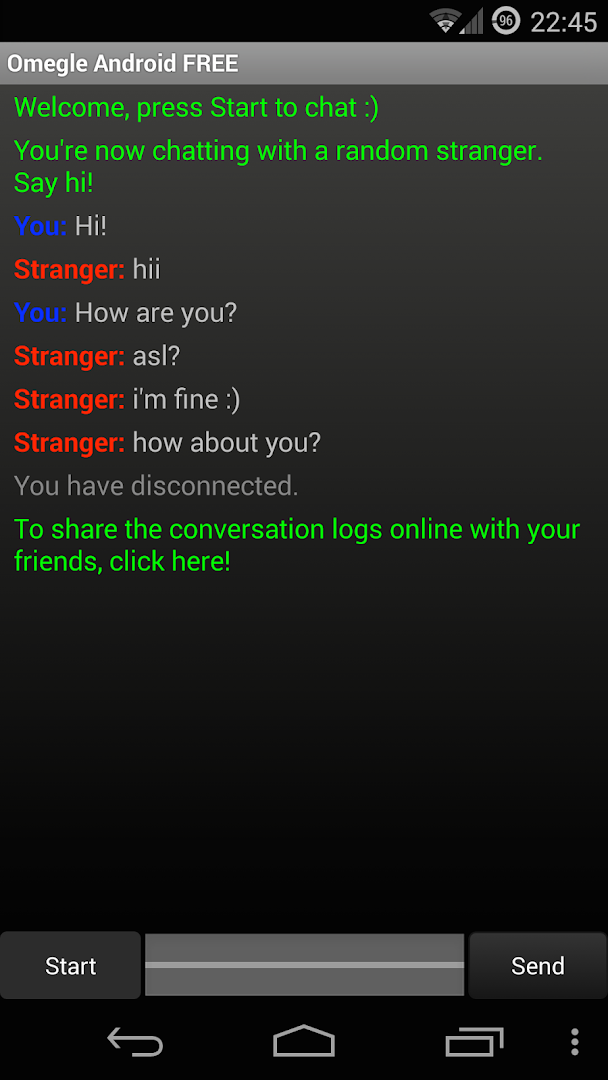Screen dimensions: 608x1080
Task: Go back using the system back button
Action: [135, 1042]
